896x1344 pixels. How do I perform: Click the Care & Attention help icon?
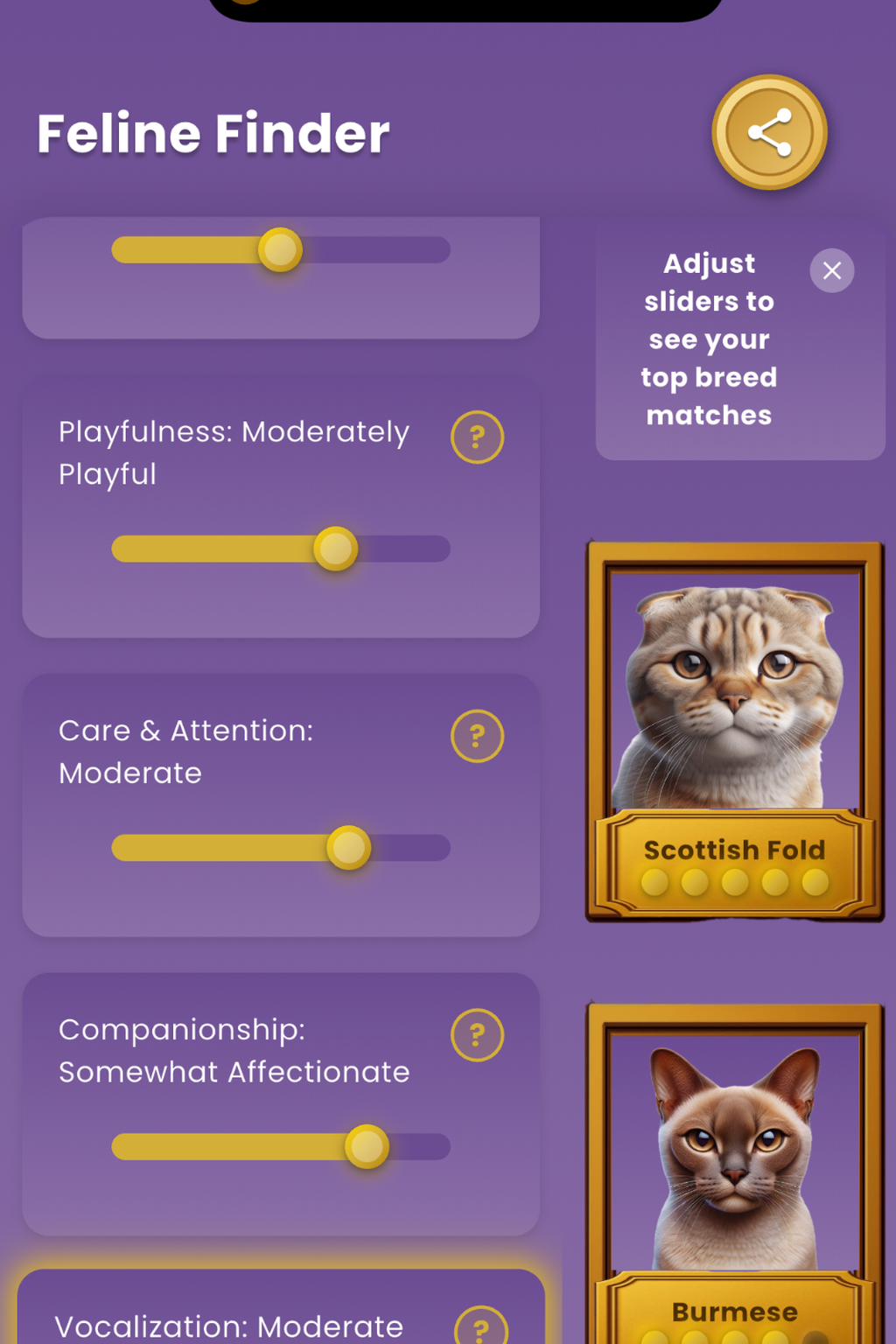pos(477,735)
